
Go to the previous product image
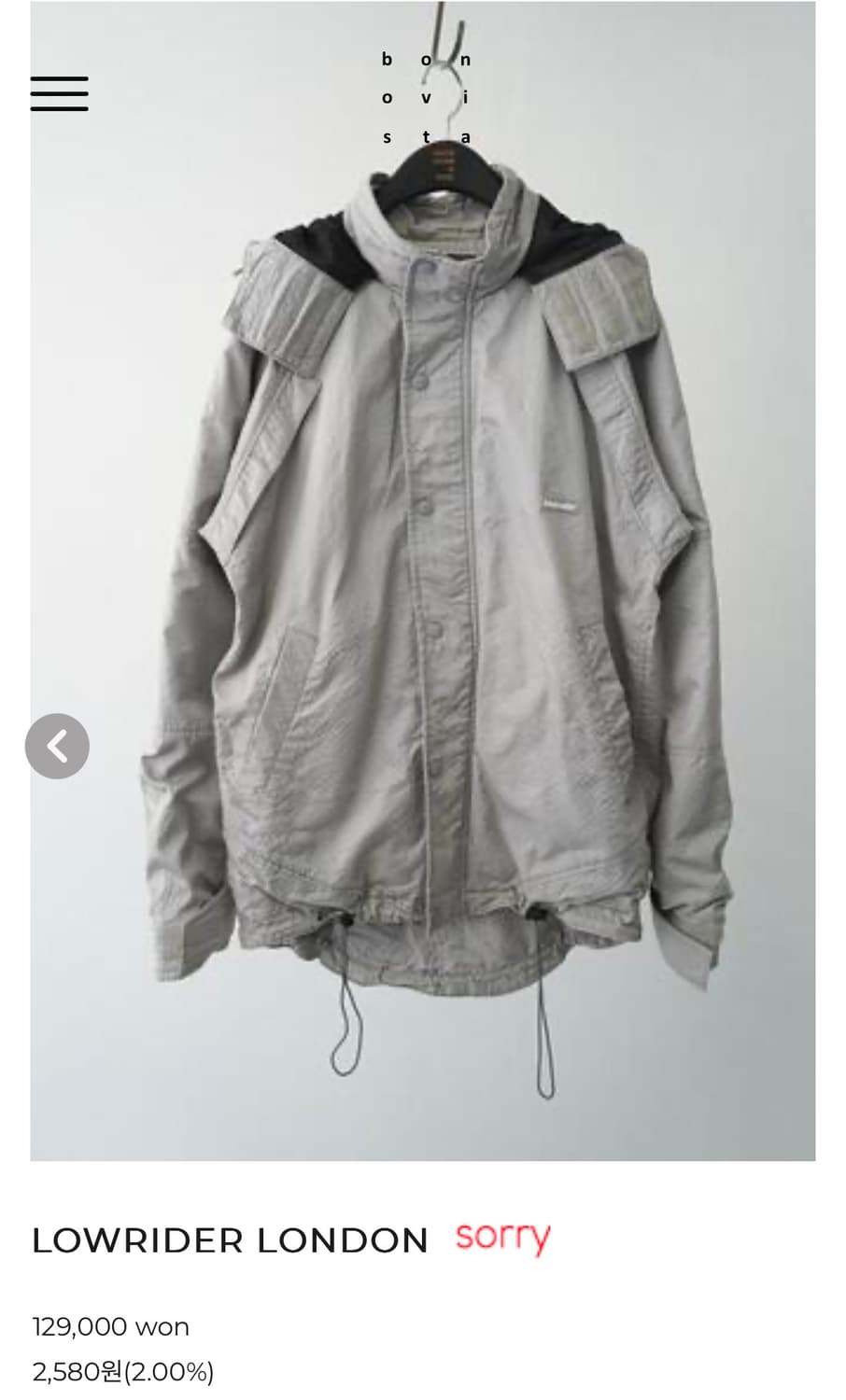point(57,747)
